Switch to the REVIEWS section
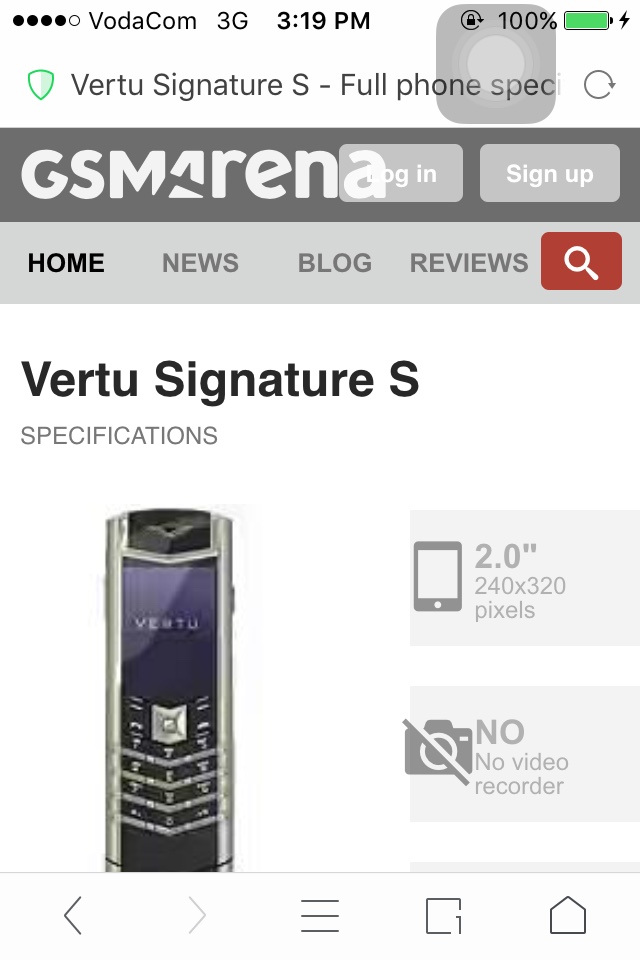This screenshot has height=960, width=640. click(468, 263)
